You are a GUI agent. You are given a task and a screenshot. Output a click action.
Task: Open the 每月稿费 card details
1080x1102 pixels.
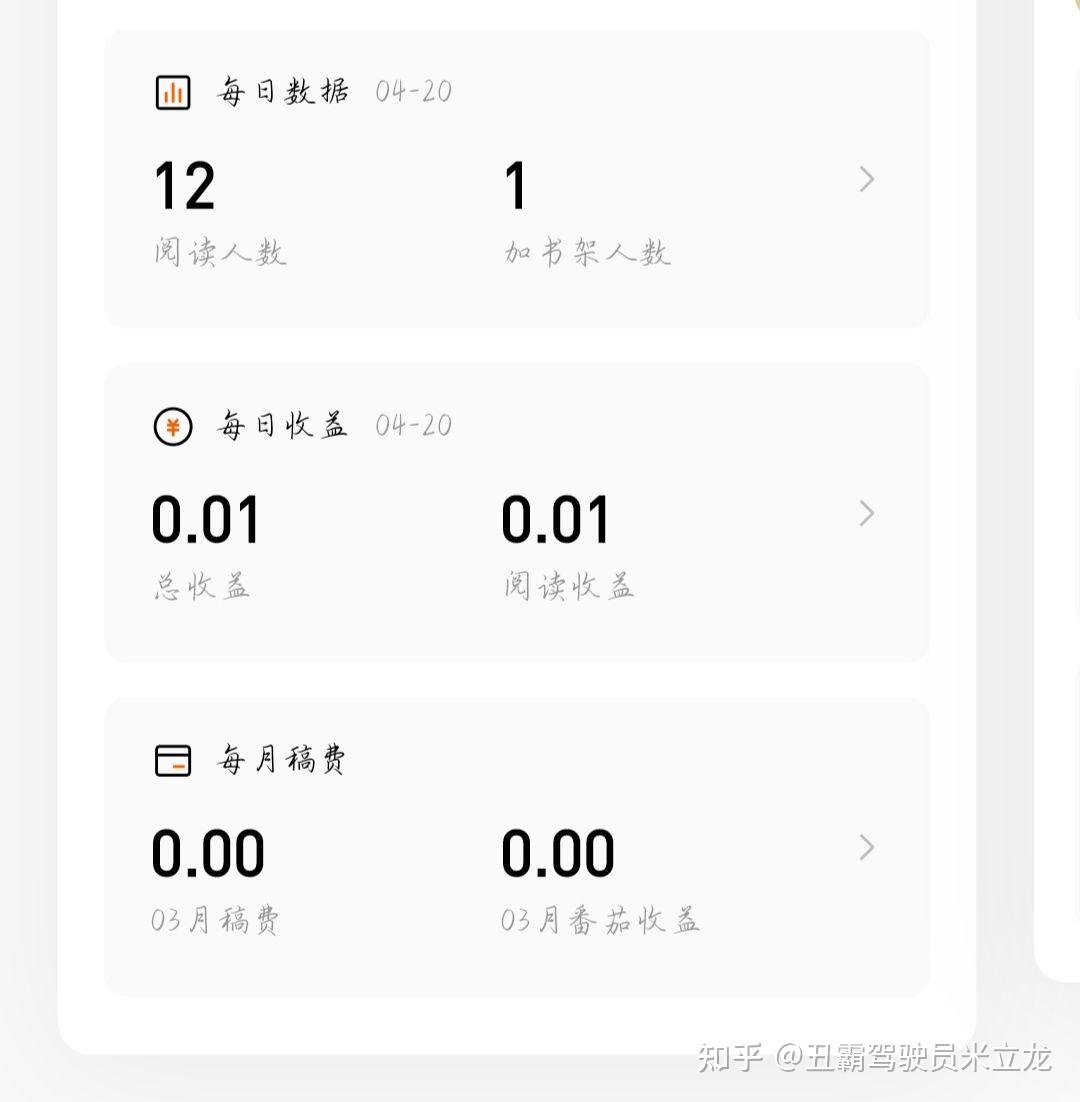(x=866, y=848)
